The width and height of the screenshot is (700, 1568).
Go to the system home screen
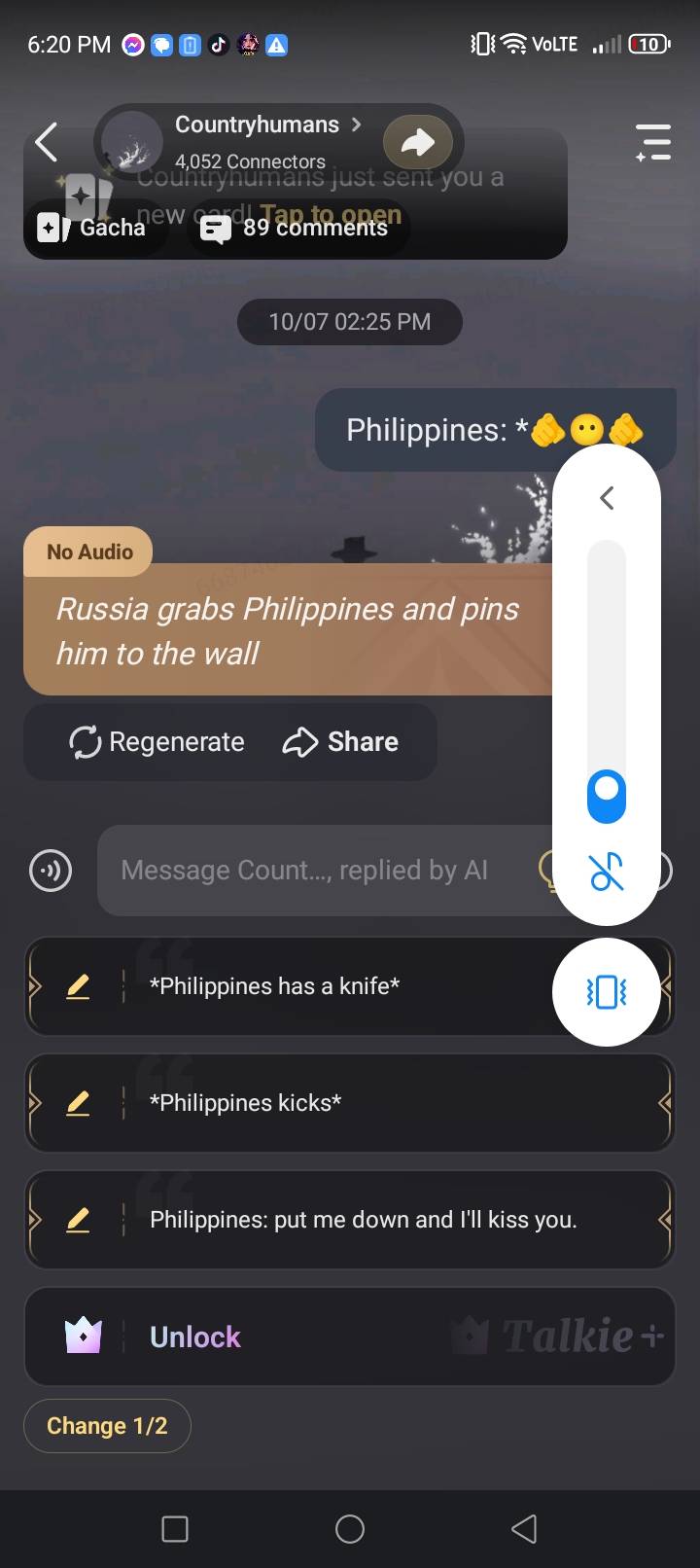[x=350, y=1529]
